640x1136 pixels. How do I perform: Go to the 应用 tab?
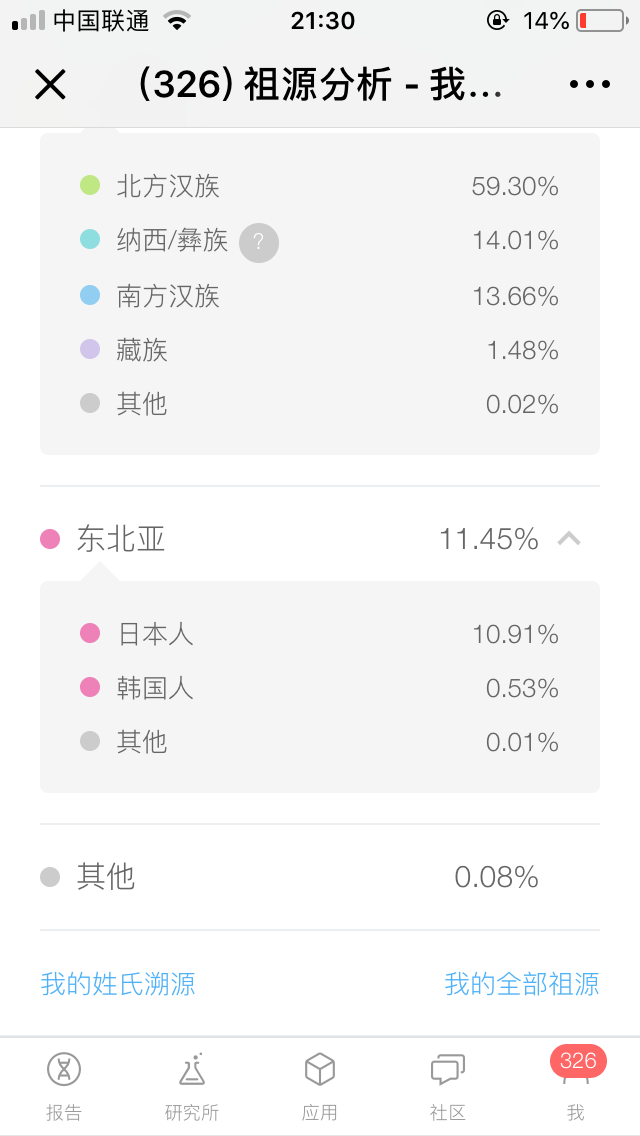click(x=320, y=1086)
